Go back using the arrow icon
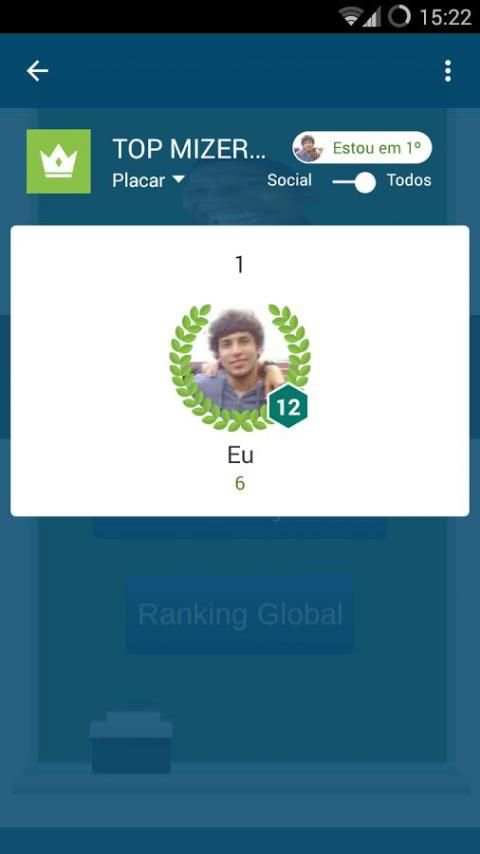The height and width of the screenshot is (854, 480). coord(37,71)
